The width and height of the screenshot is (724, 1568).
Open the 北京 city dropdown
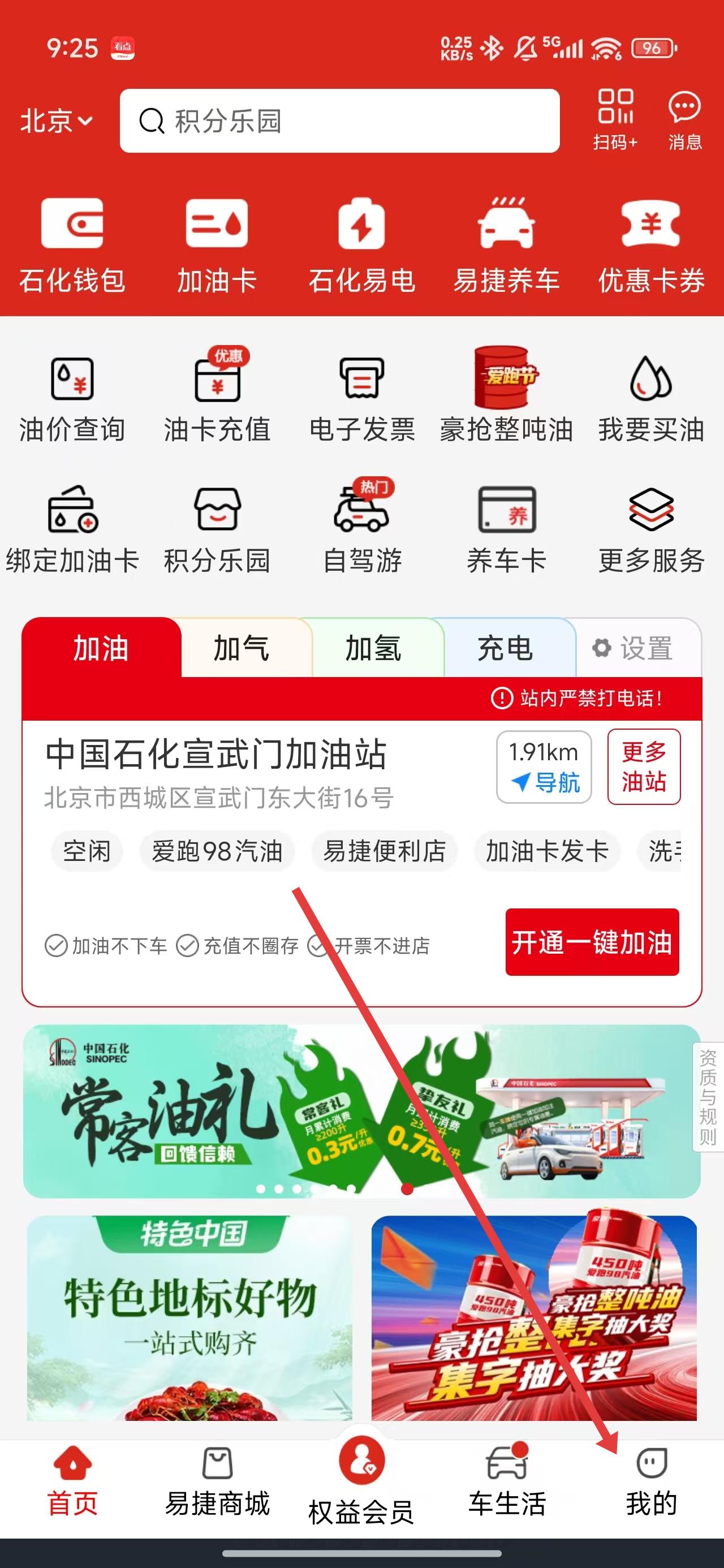pos(56,120)
